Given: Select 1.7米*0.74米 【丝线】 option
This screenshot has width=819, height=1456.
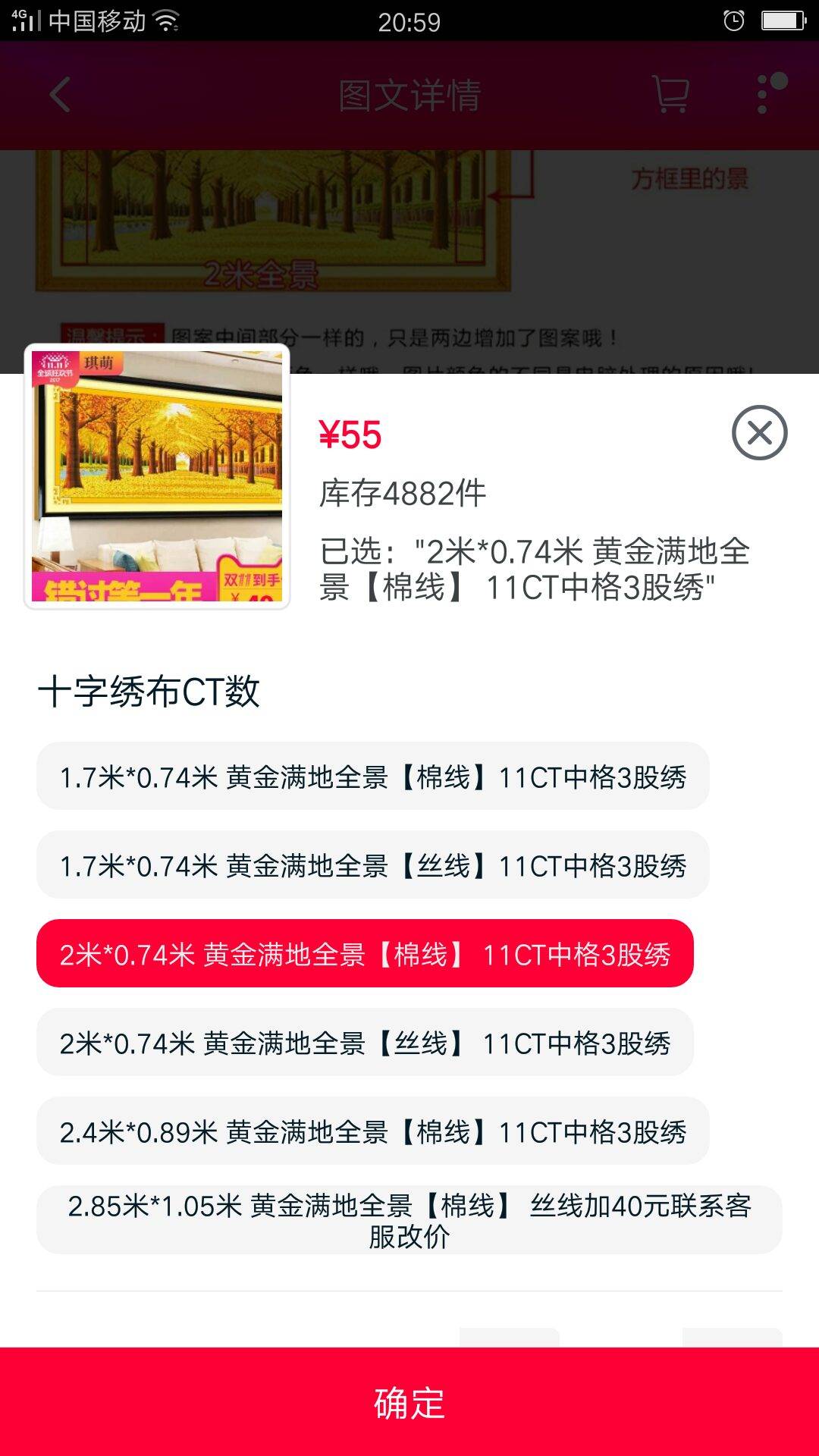Looking at the screenshot, I should coord(372,865).
